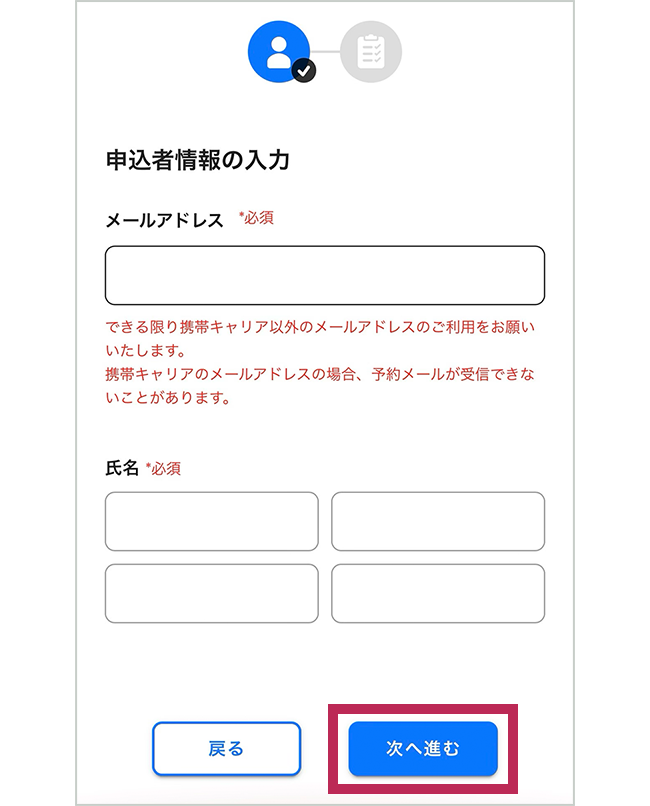
Task: Proceed with 次へ進む
Action: 422,748
